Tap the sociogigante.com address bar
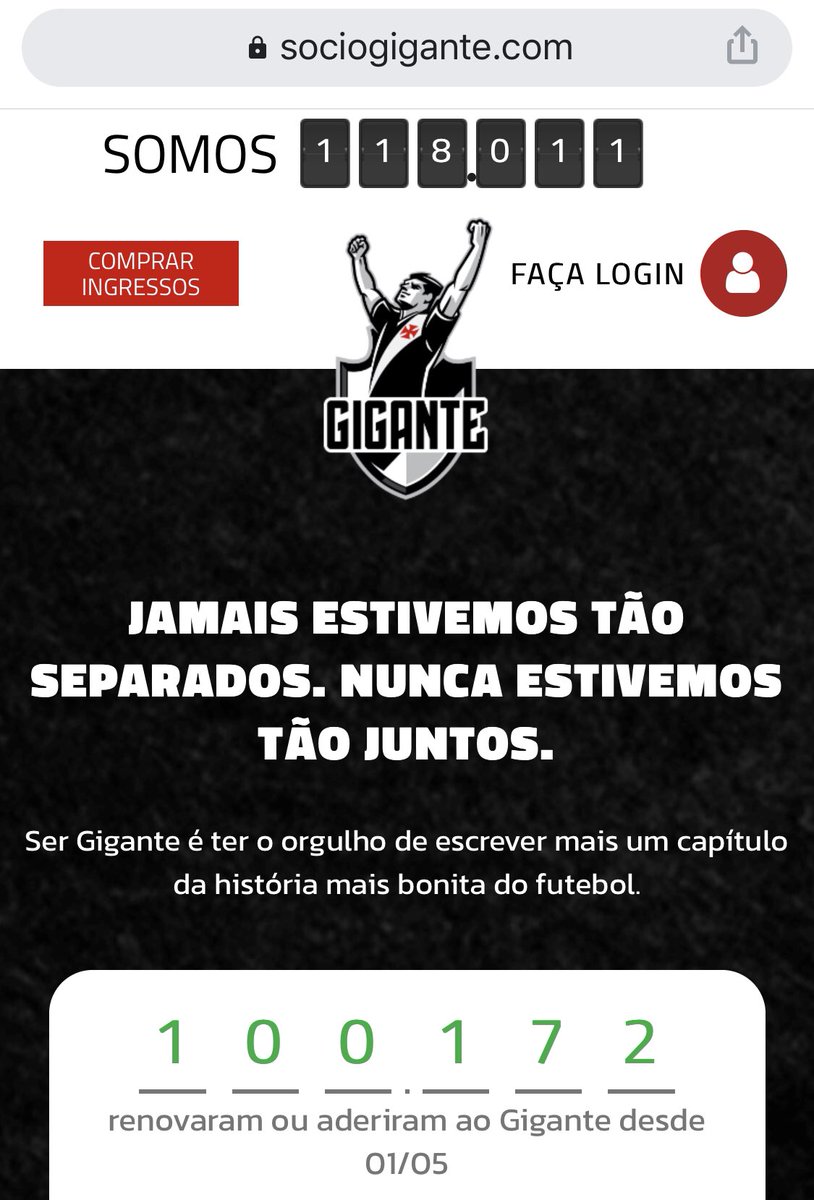The height and width of the screenshot is (1200, 814). [x=410, y=48]
